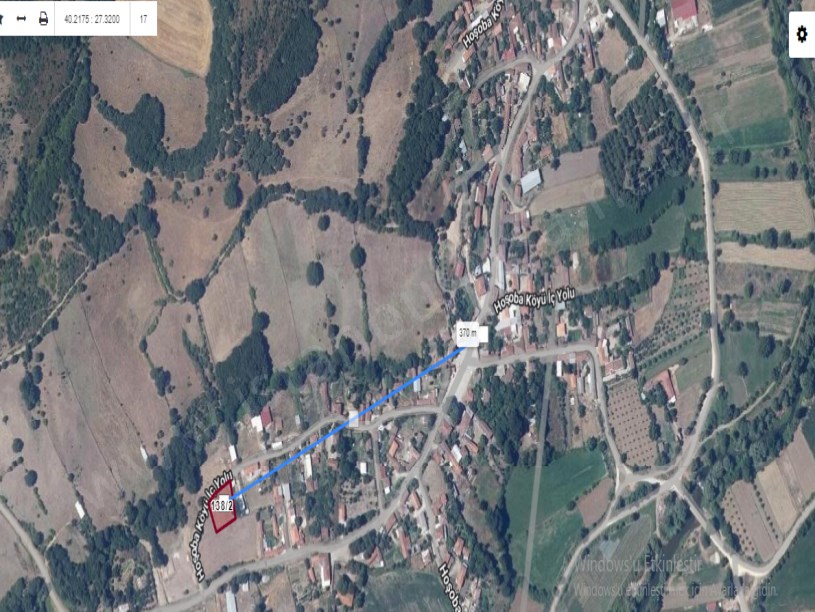
Task: Tap the print map icon
Action: click(x=43, y=18)
